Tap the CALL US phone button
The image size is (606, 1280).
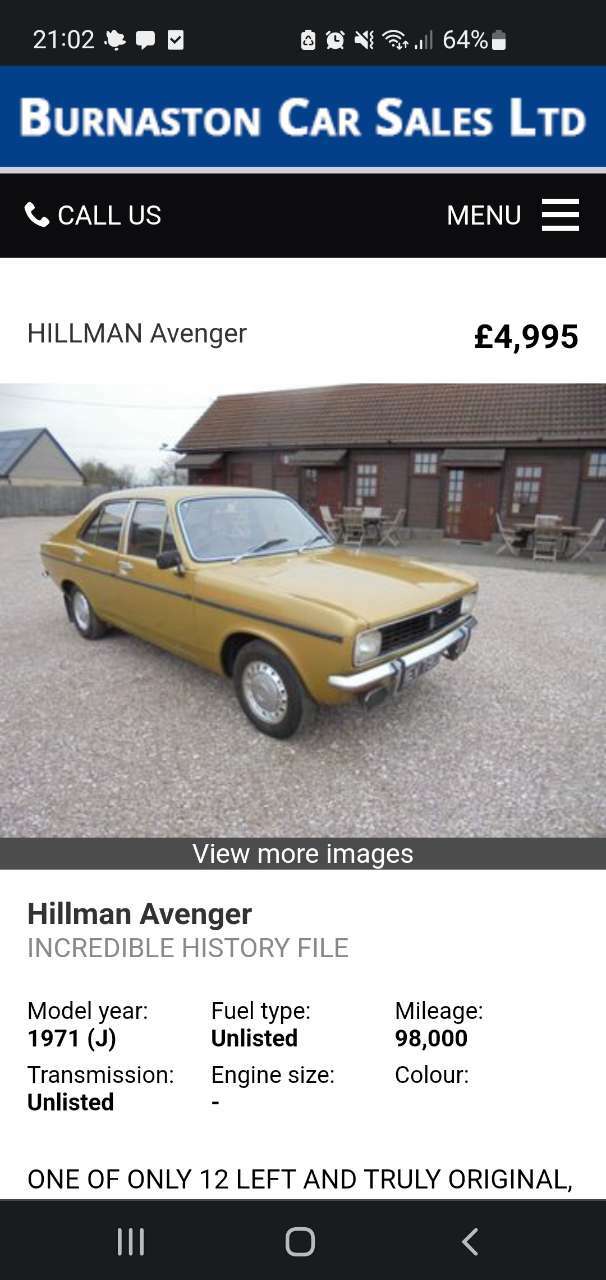pyautogui.click(x=93, y=215)
